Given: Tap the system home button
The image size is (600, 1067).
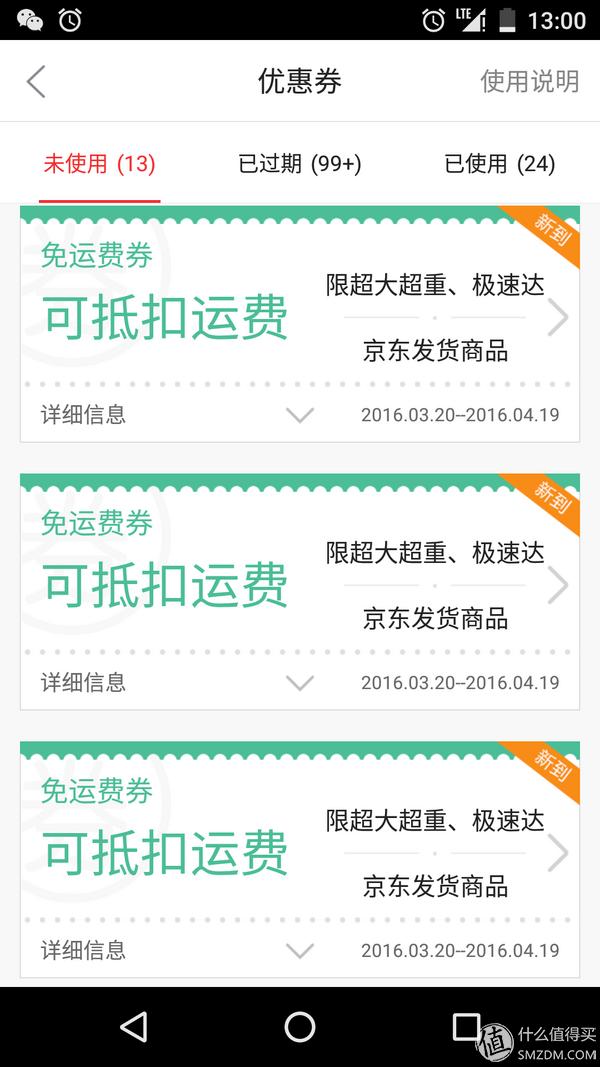Looking at the screenshot, I should pyautogui.click(x=299, y=1026).
